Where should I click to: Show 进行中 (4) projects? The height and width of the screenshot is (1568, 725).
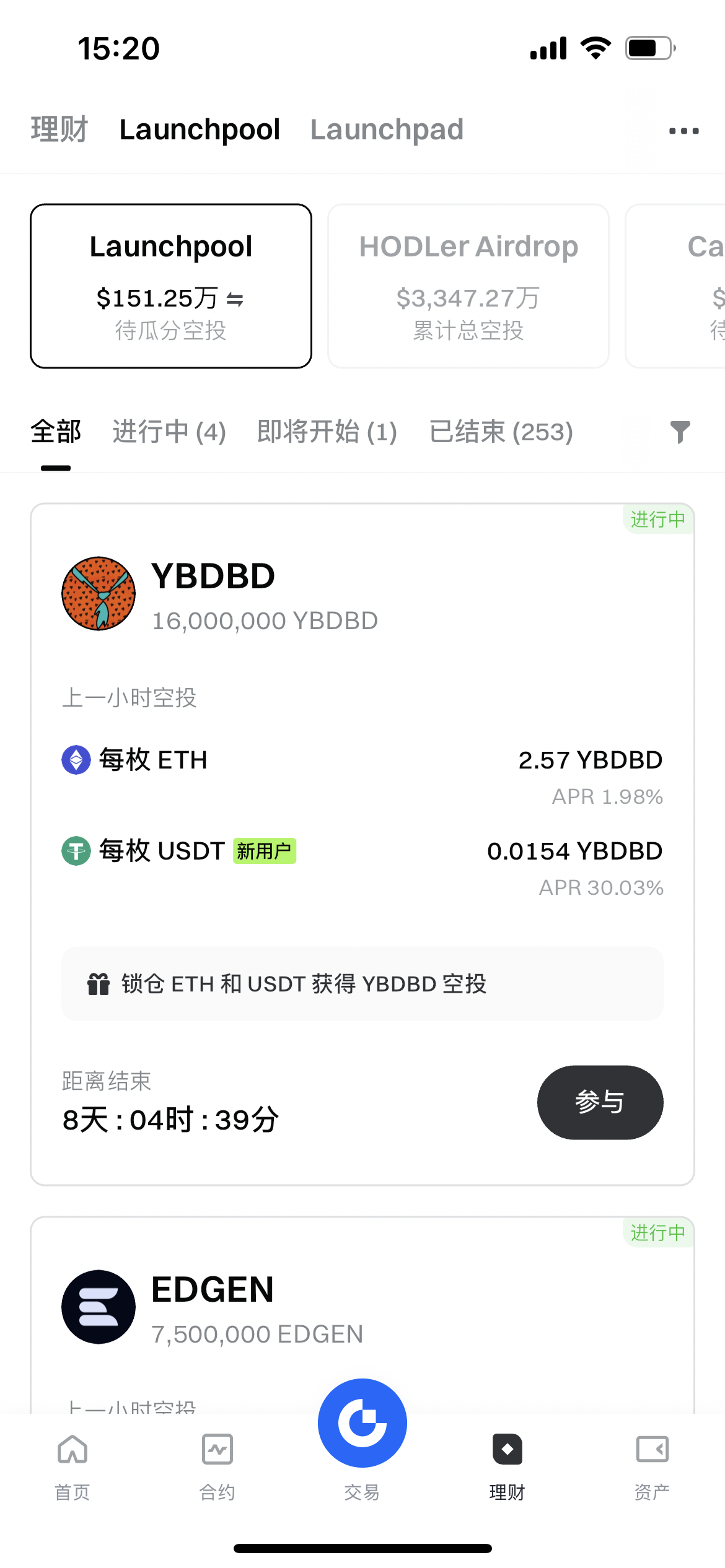tap(169, 432)
